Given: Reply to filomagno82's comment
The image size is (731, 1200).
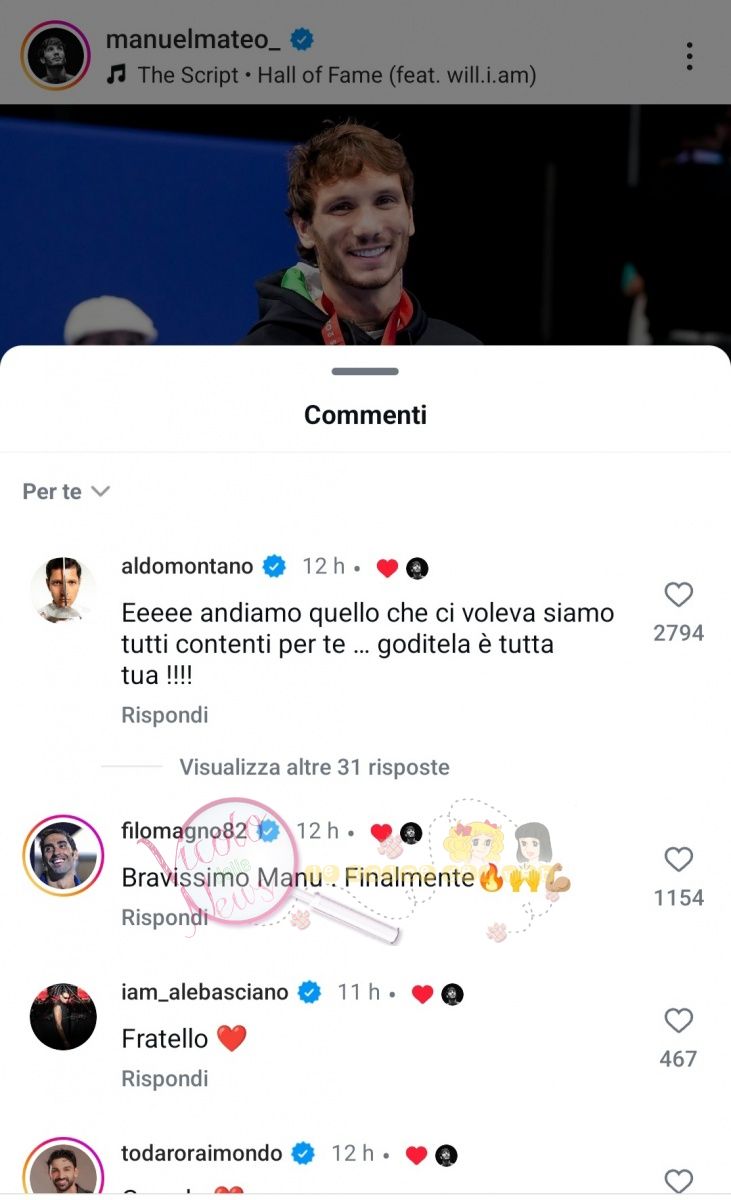Looking at the screenshot, I should coord(165,917).
